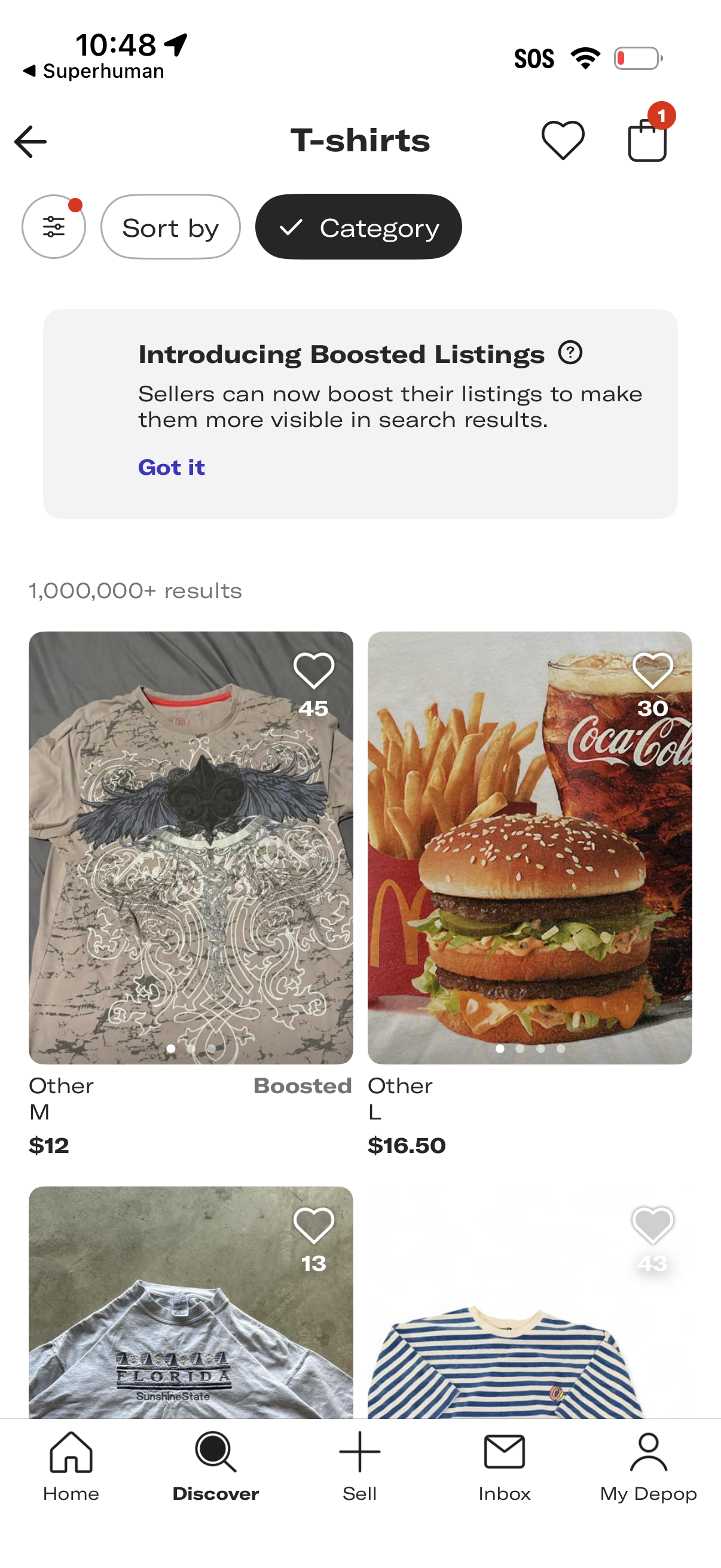This screenshot has width=721, height=1568.
Task: Open the Sort by dropdown
Action: 170,227
